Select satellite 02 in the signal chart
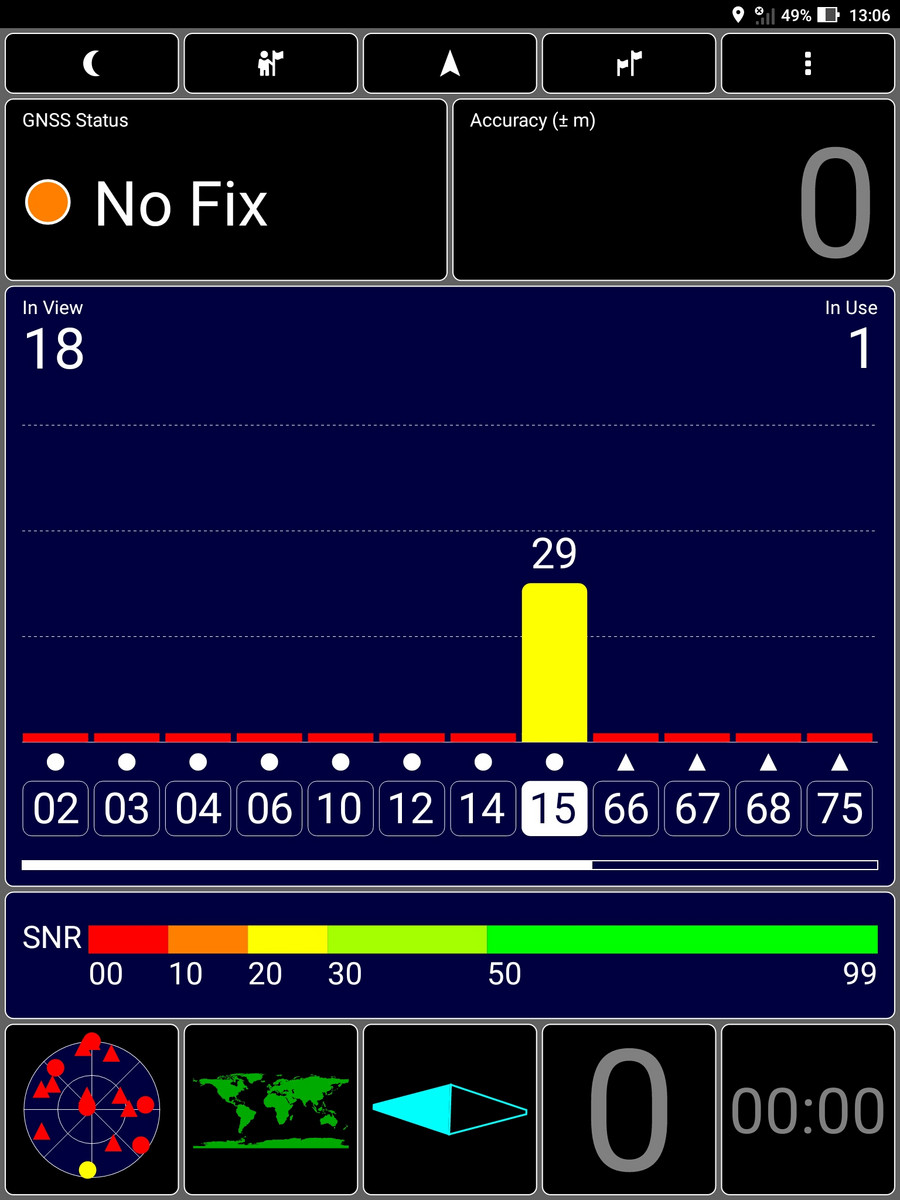900x1200 pixels. (x=56, y=808)
